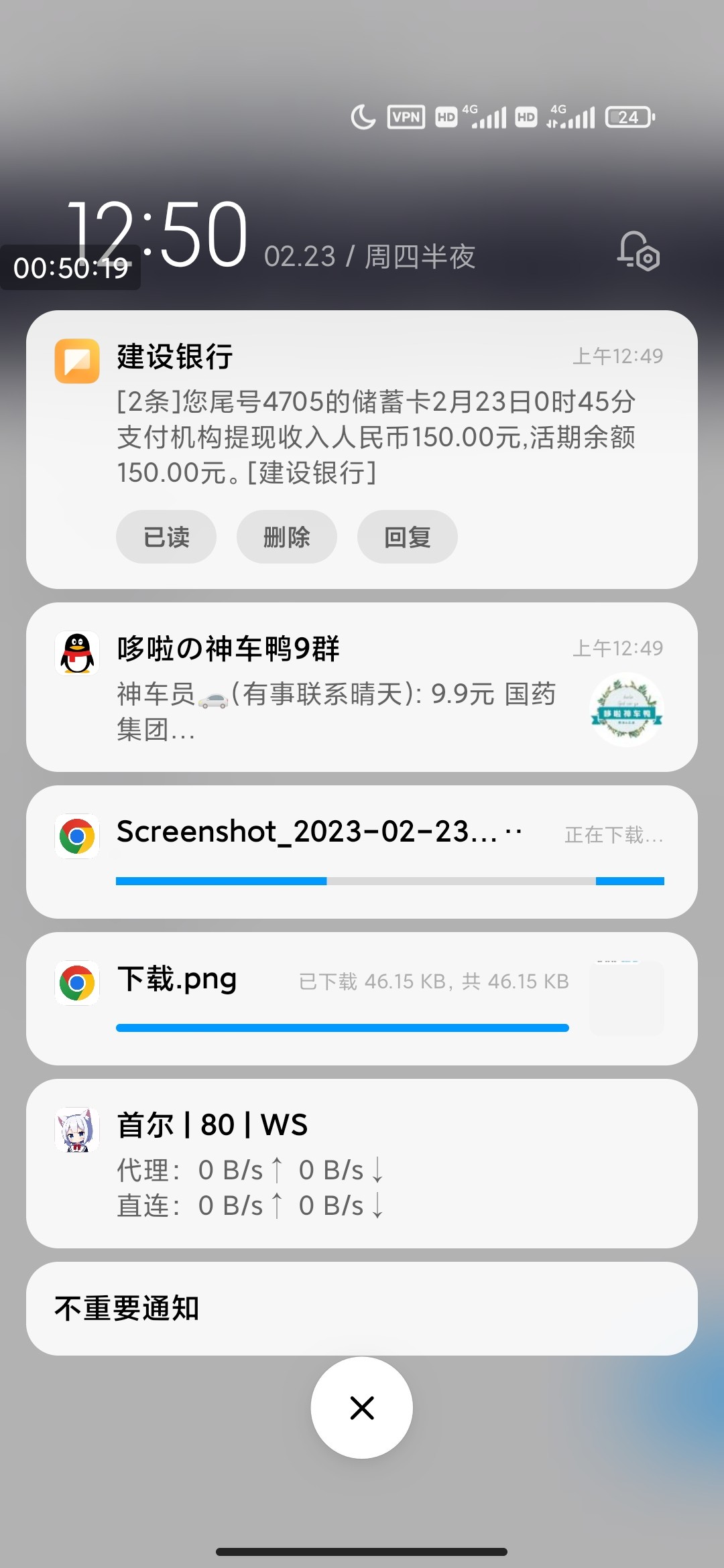Tap the VPN status bar icon
The width and height of the screenshot is (724, 1568).
point(407,116)
